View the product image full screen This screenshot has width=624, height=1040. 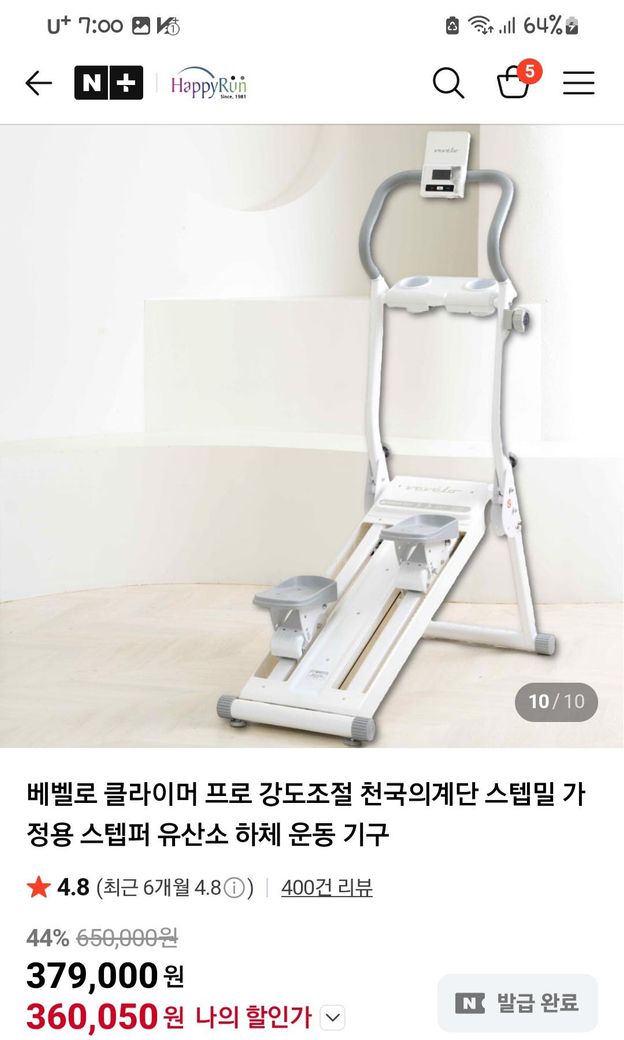point(312,435)
